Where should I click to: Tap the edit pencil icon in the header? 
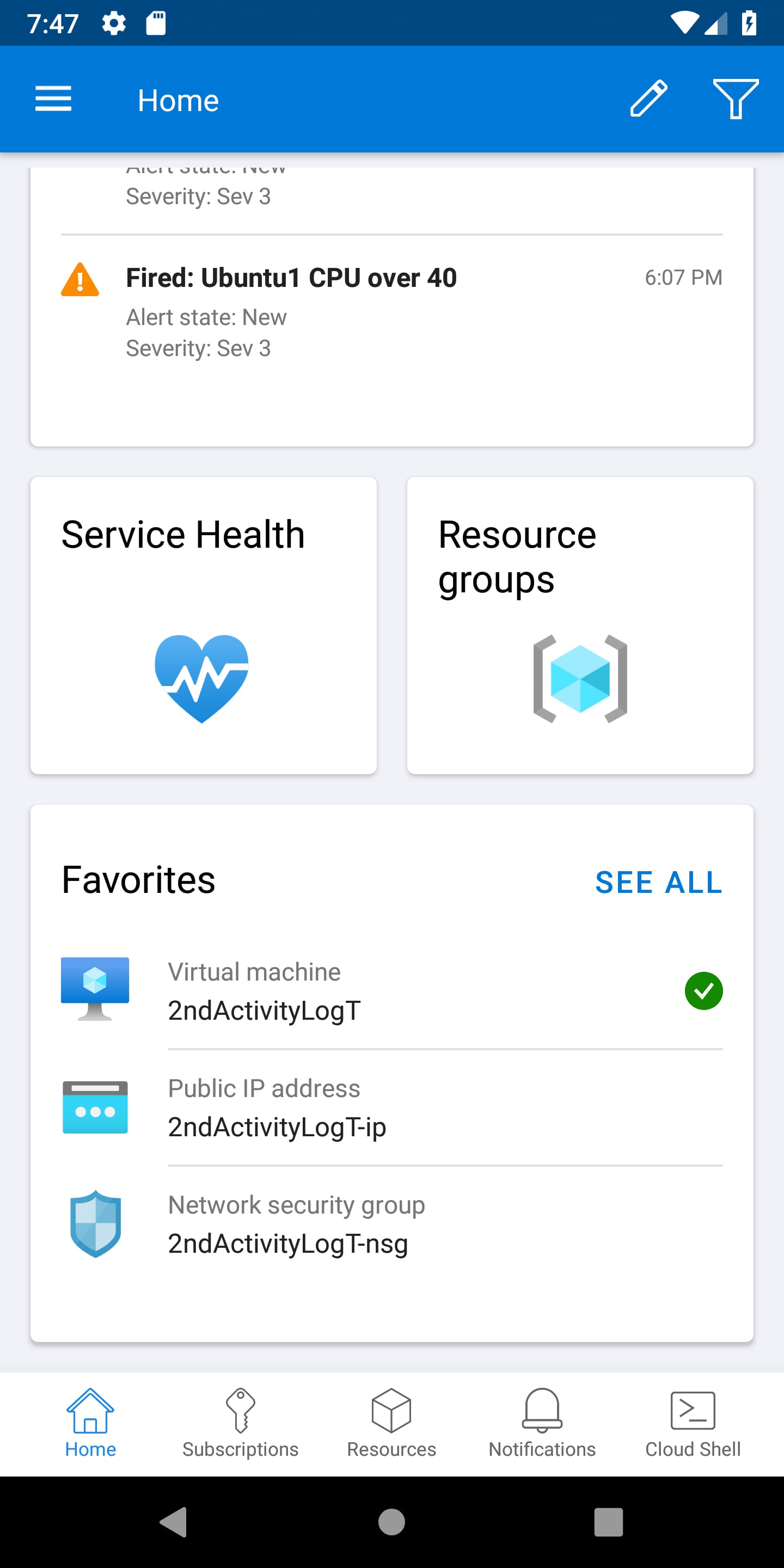(x=648, y=99)
